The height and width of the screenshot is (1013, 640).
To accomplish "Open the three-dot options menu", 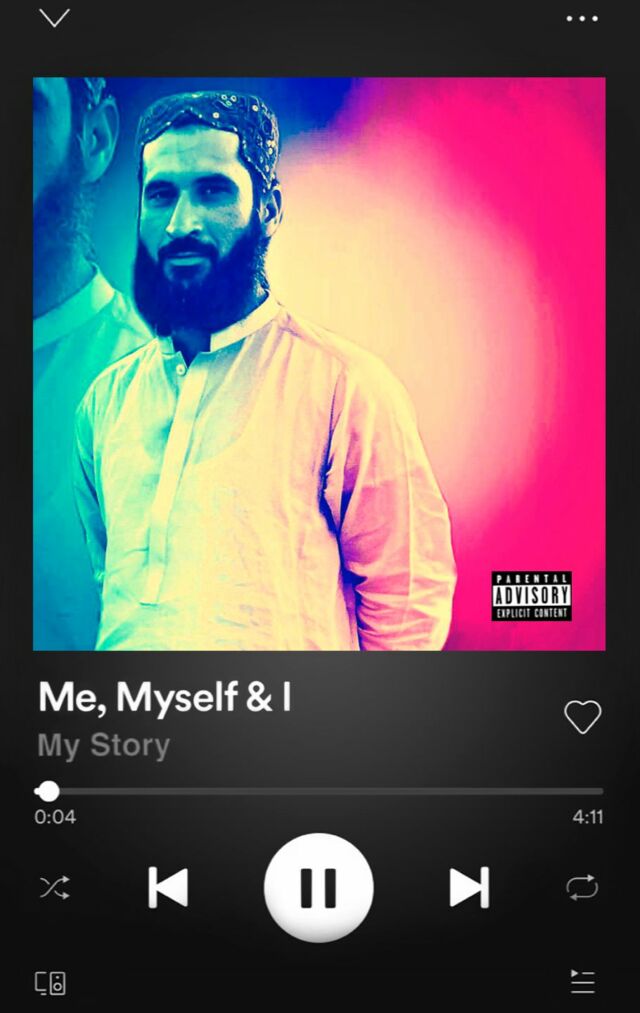I will (582, 18).
